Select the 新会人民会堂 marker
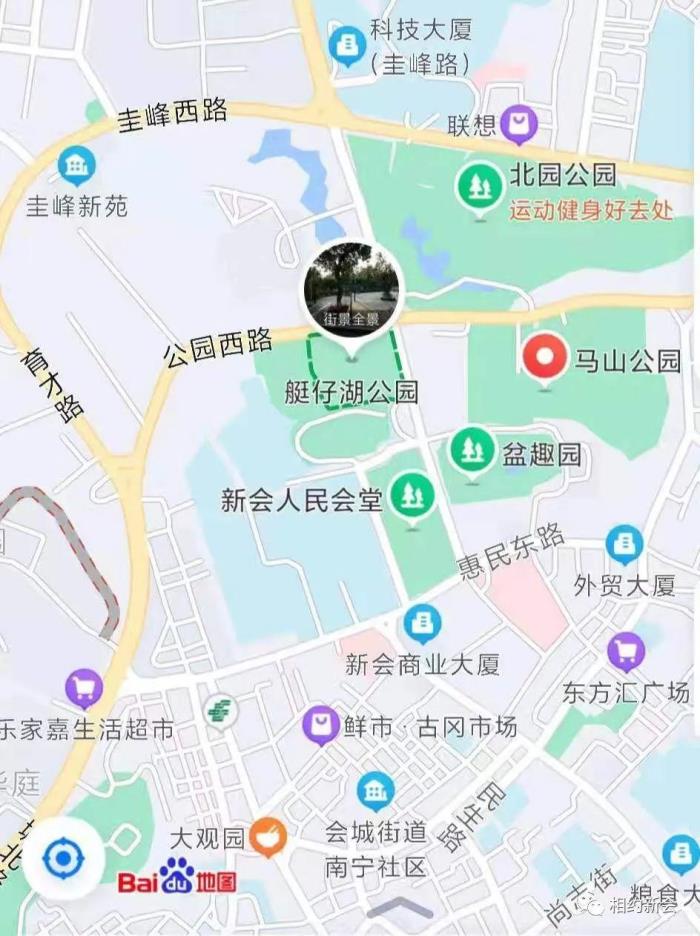Image resolution: width=700 pixels, height=936 pixels. pos(410,494)
